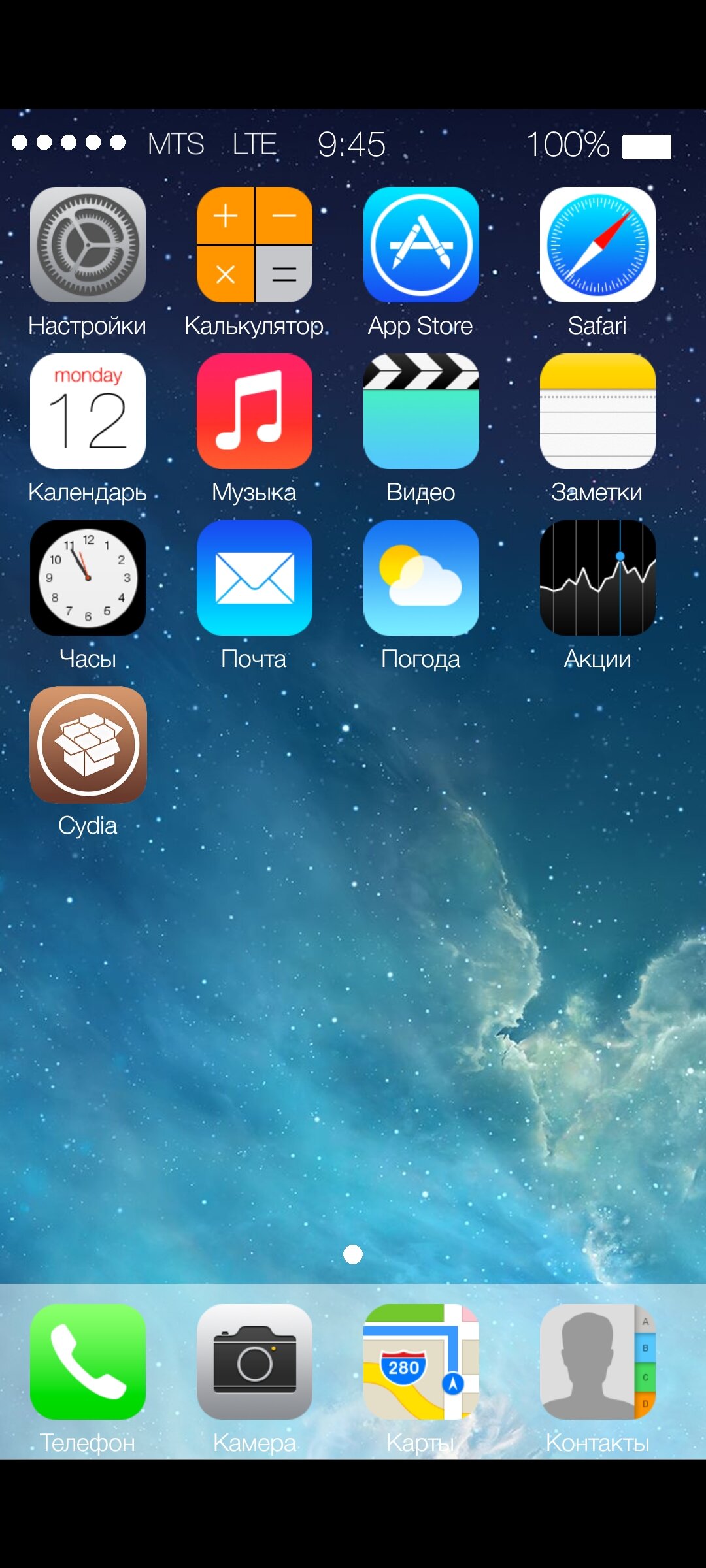
Task: Open the Настройки app
Action: [x=88, y=245]
